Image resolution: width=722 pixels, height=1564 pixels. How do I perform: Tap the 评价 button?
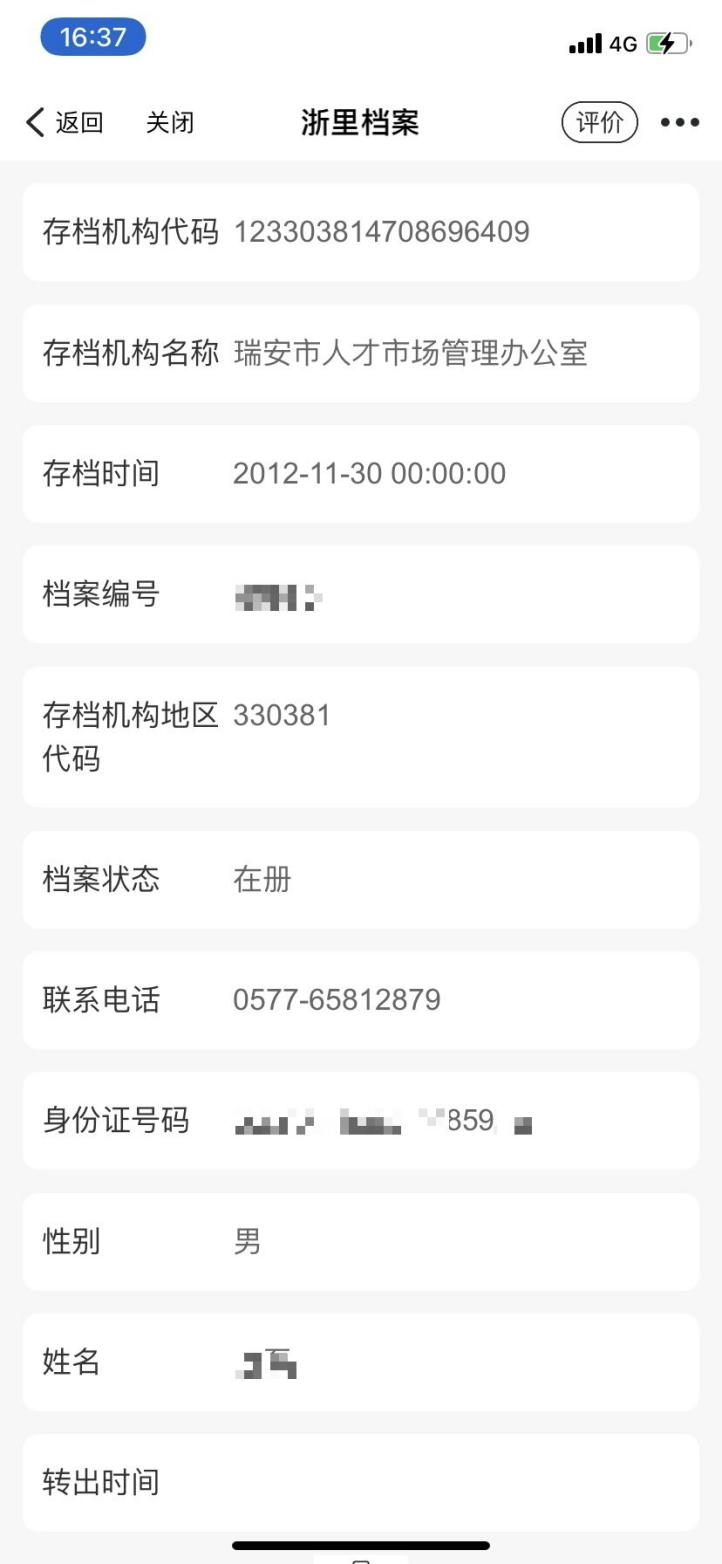click(x=599, y=122)
